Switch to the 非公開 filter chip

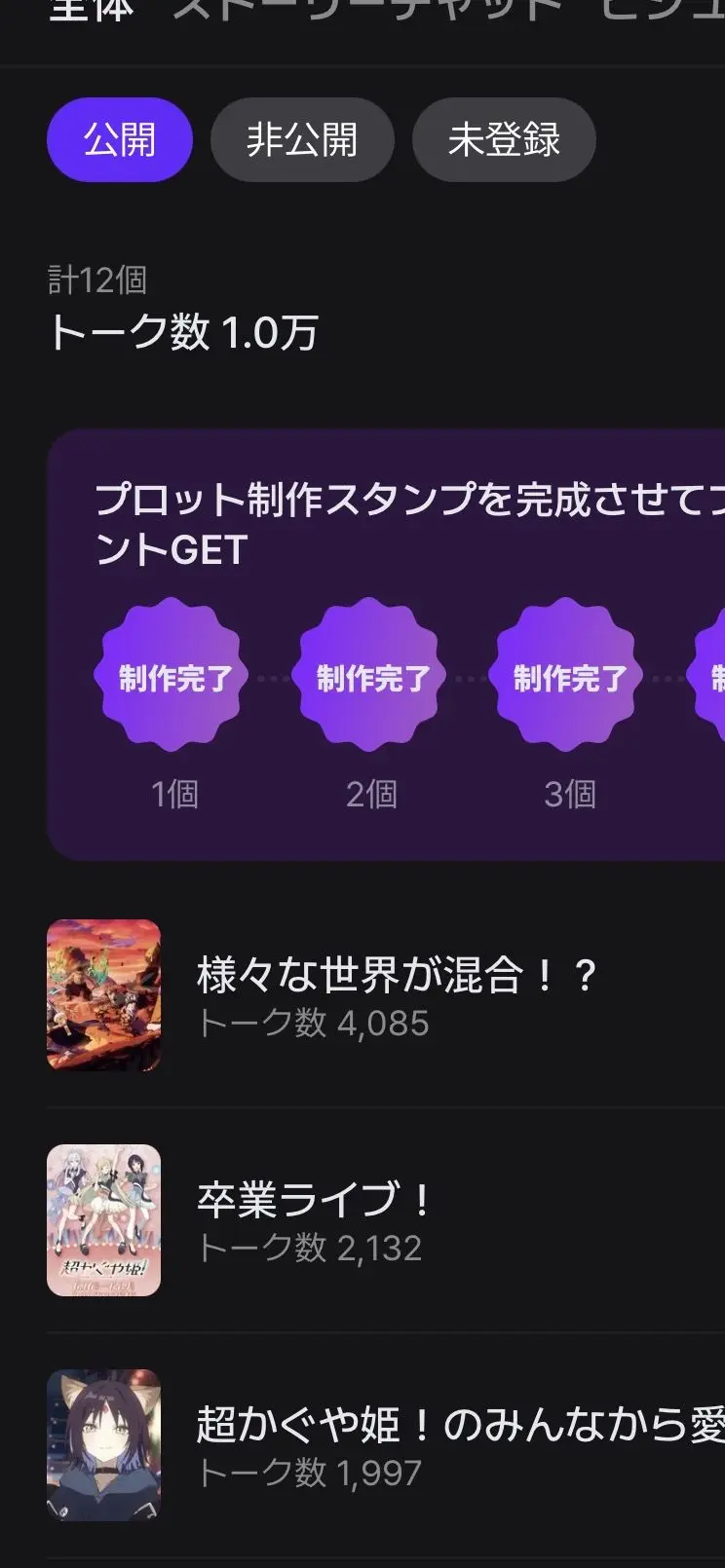click(x=302, y=140)
